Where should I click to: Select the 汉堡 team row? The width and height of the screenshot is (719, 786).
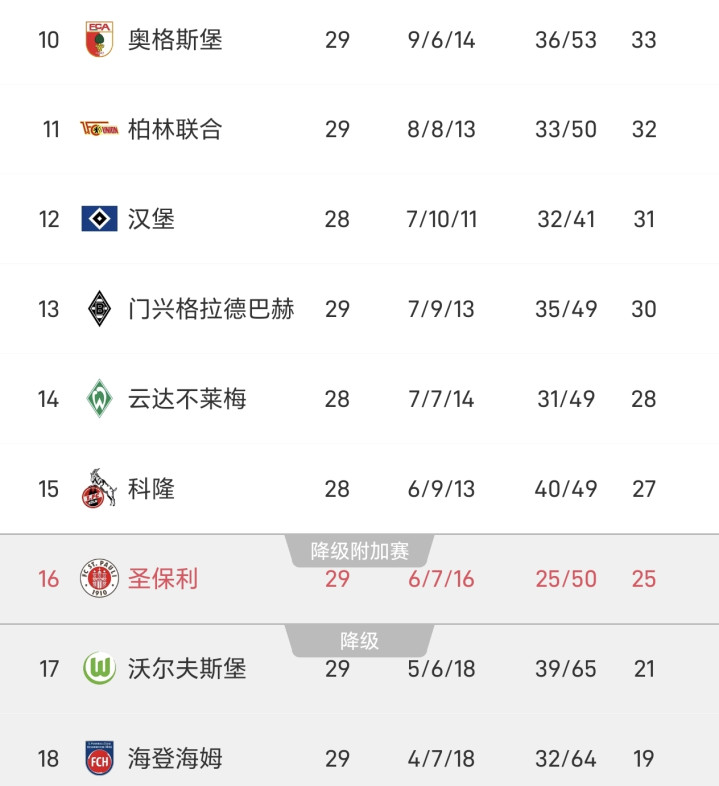tap(360, 219)
